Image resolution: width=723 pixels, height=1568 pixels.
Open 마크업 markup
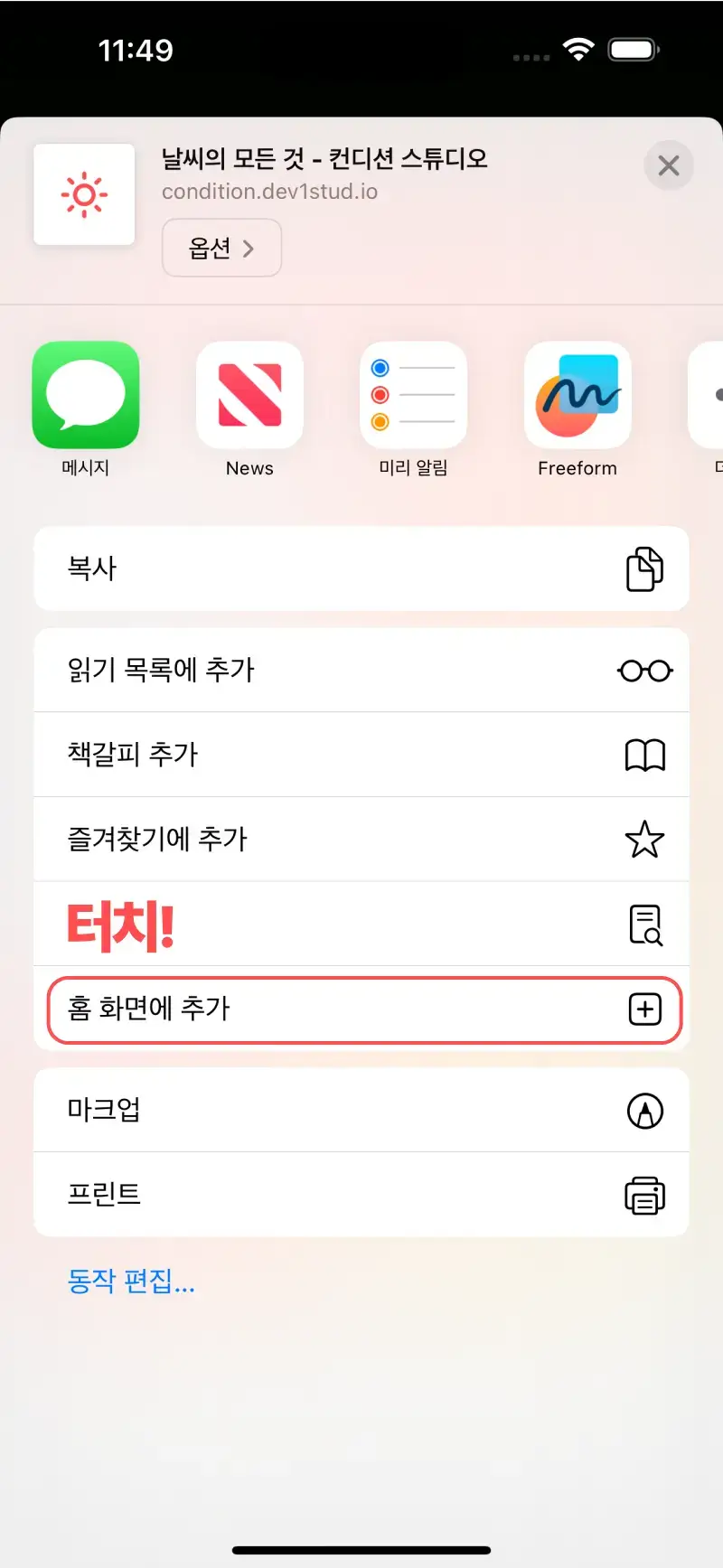[361, 1110]
